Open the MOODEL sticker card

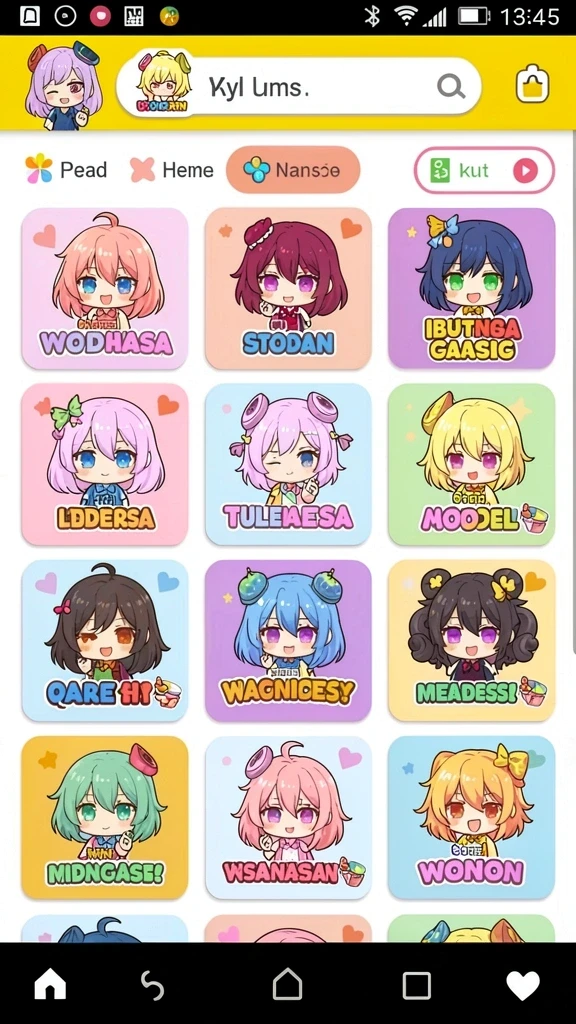click(x=472, y=464)
